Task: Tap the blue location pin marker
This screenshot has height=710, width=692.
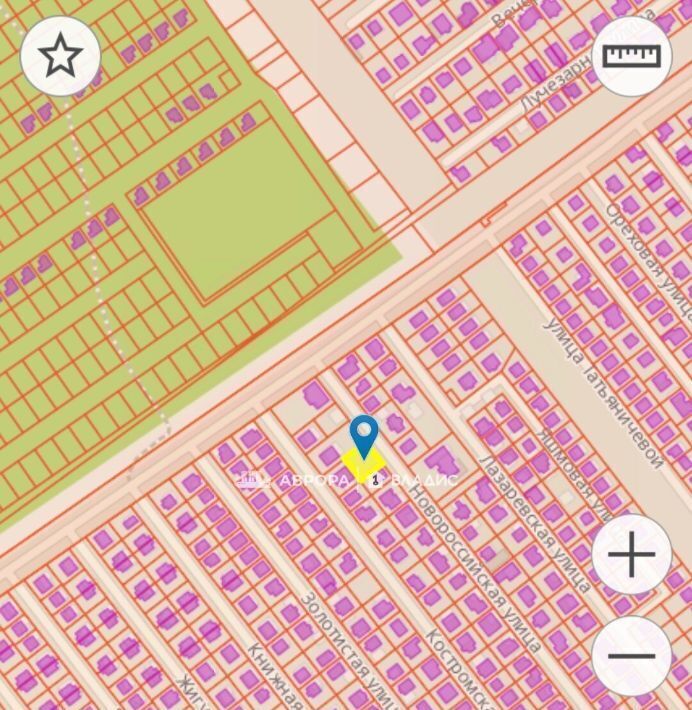Action: coord(364,436)
